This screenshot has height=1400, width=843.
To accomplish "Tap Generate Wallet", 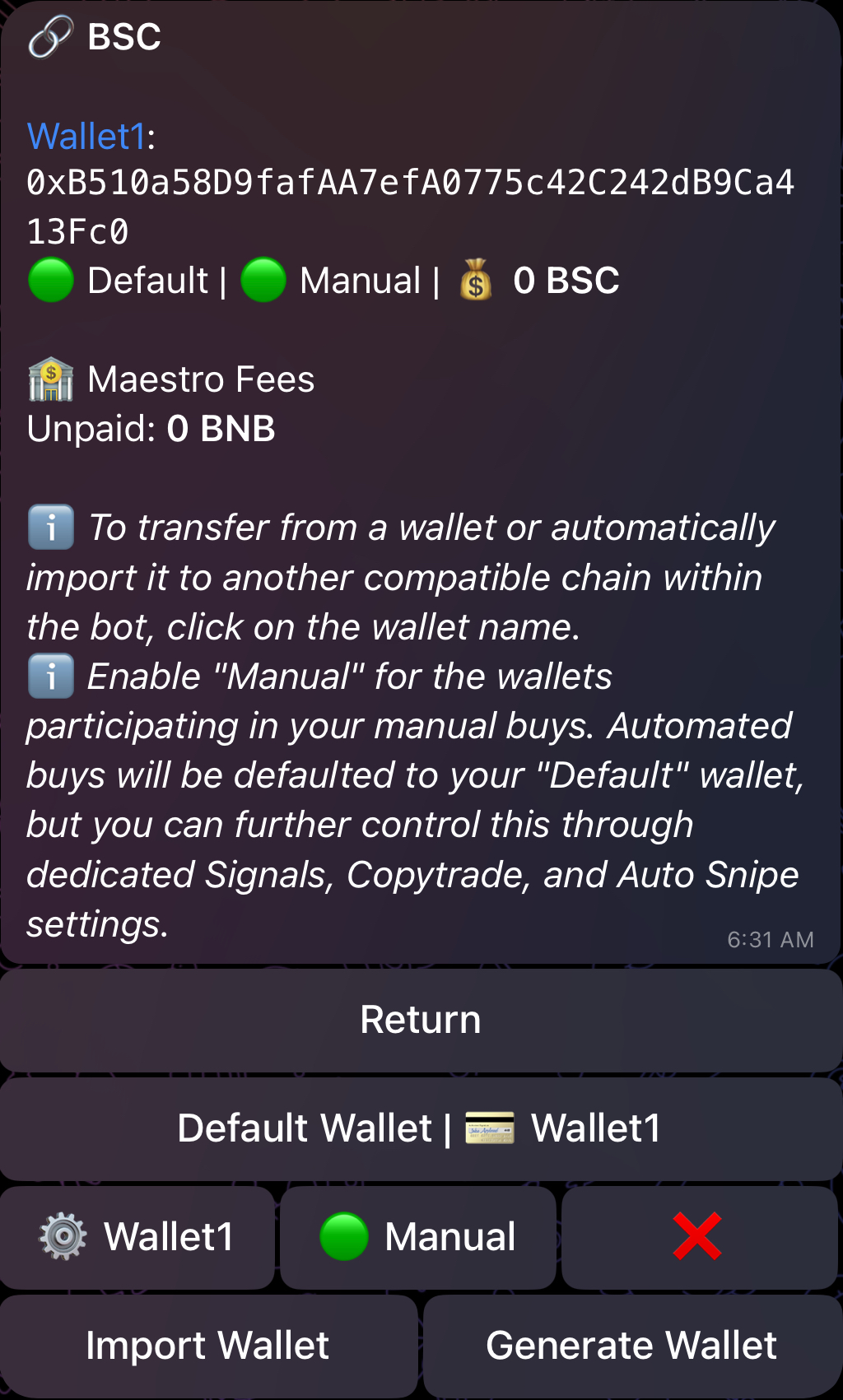I will (x=631, y=1346).
